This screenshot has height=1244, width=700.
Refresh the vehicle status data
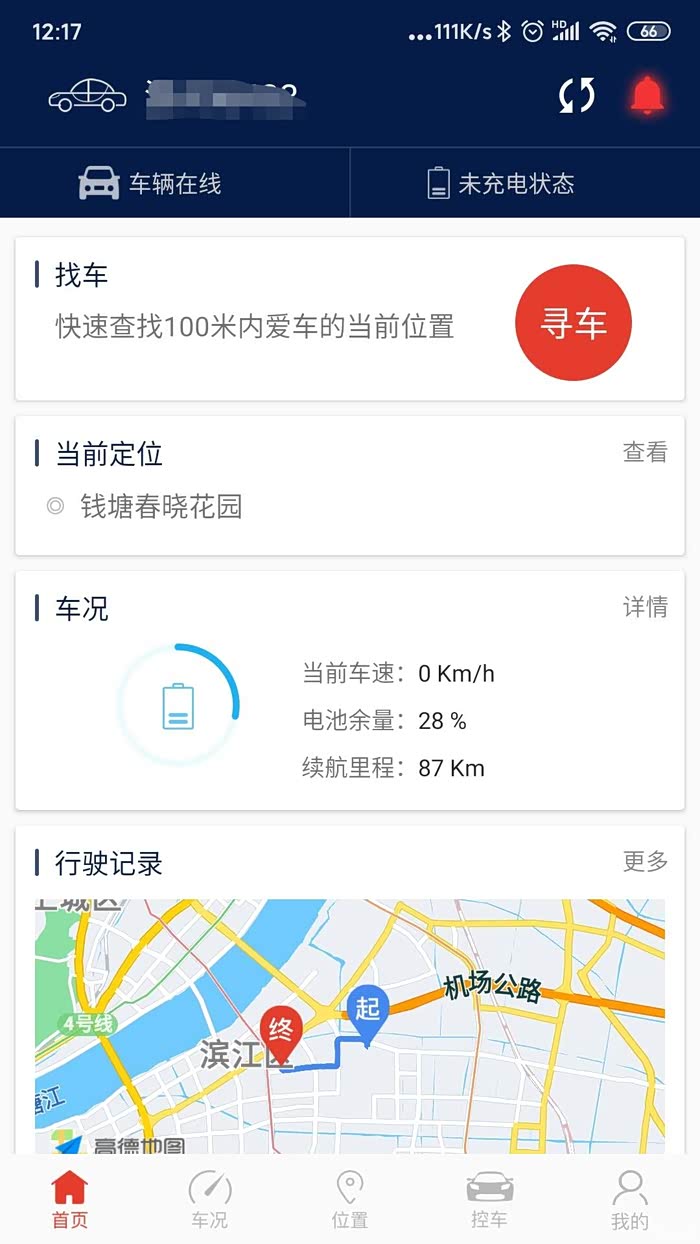[x=576, y=96]
